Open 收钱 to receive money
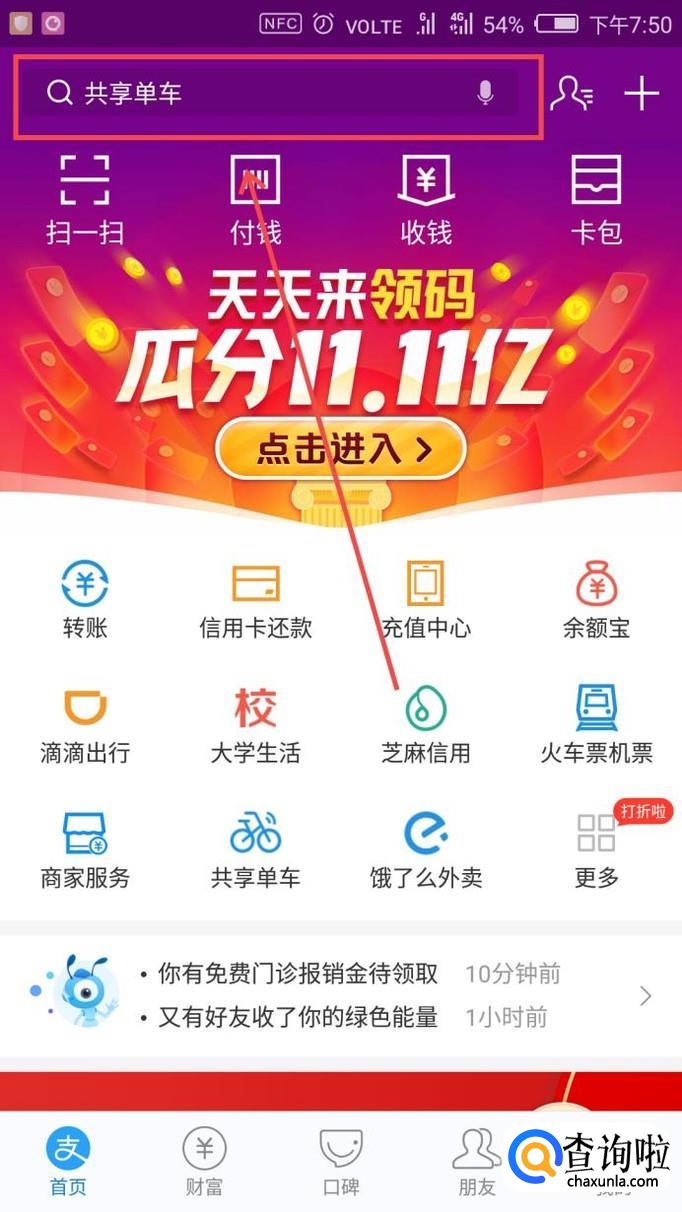Image resolution: width=682 pixels, height=1212 pixels. click(x=426, y=199)
